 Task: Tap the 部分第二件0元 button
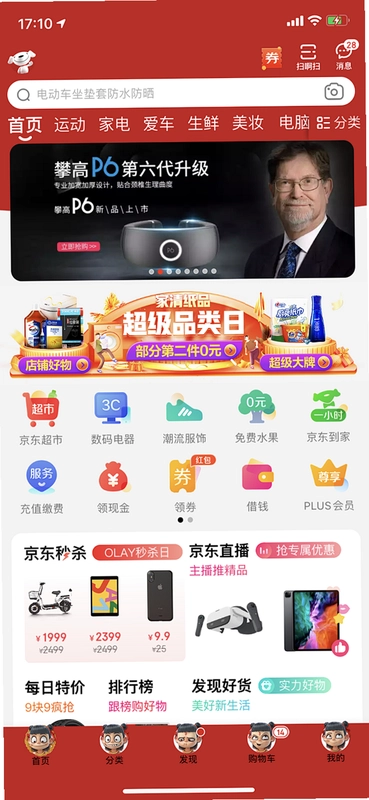coord(183,351)
